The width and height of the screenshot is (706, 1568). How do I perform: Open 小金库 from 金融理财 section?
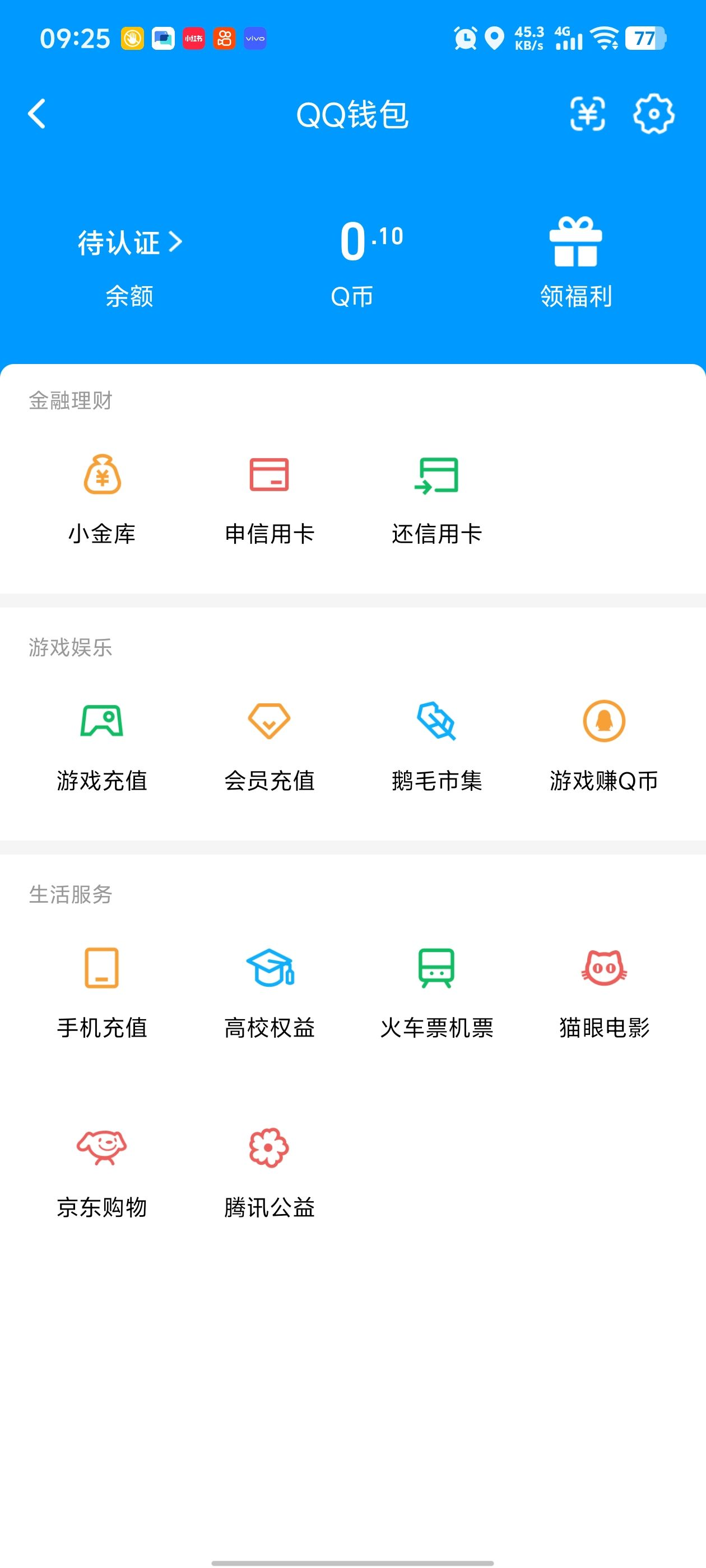(x=101, y=498)
